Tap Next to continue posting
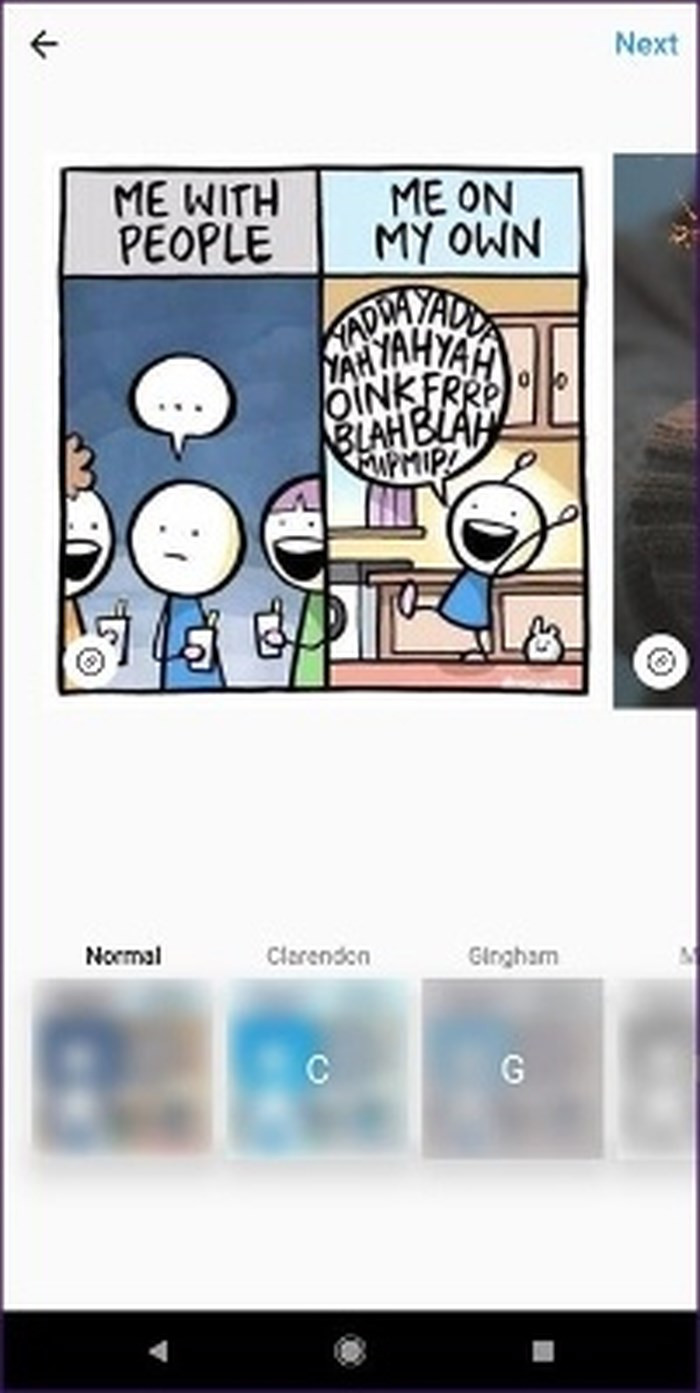700x1393 pixels. [646, 44]
